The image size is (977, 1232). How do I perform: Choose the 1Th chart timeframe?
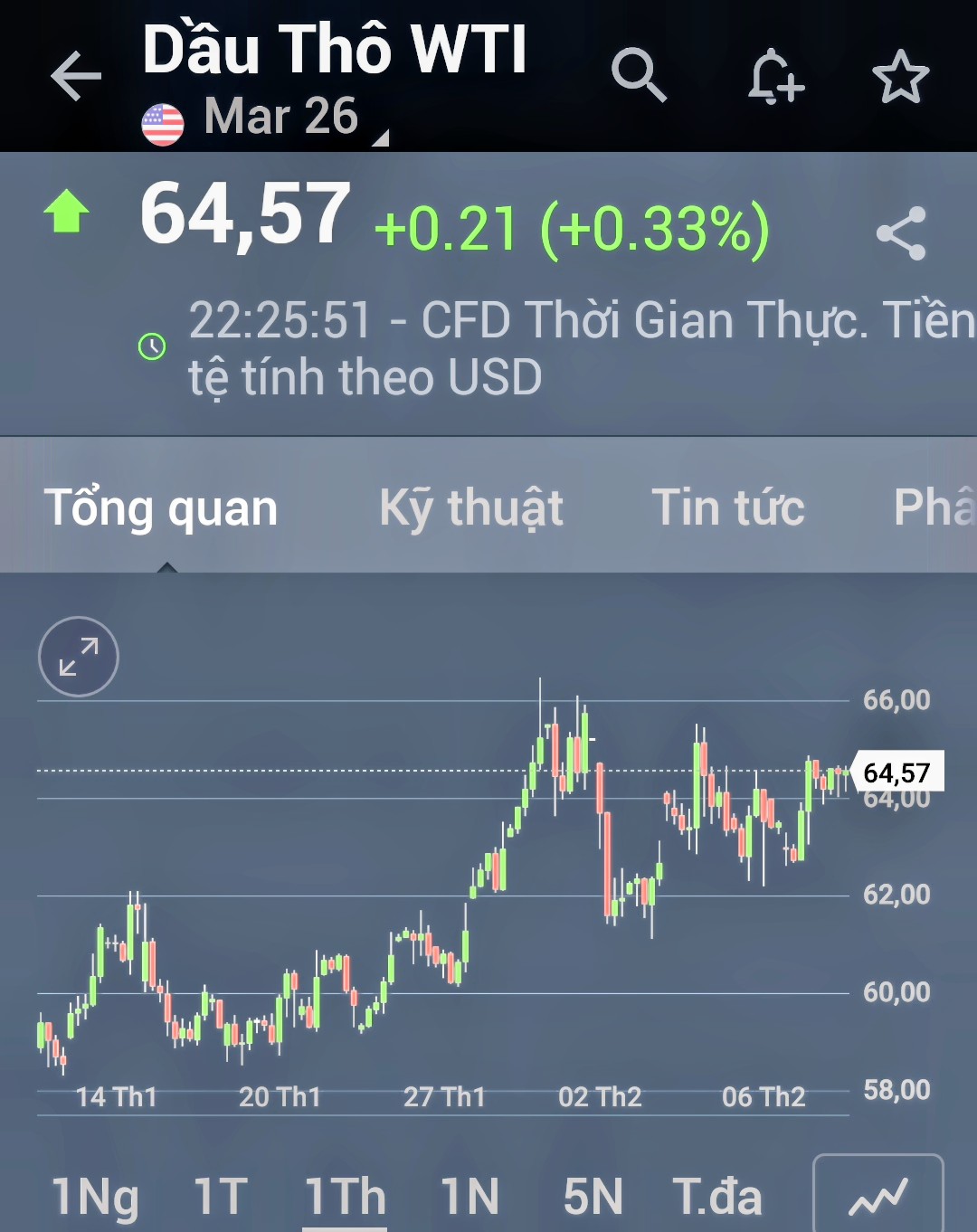[x=345, y=1196]
